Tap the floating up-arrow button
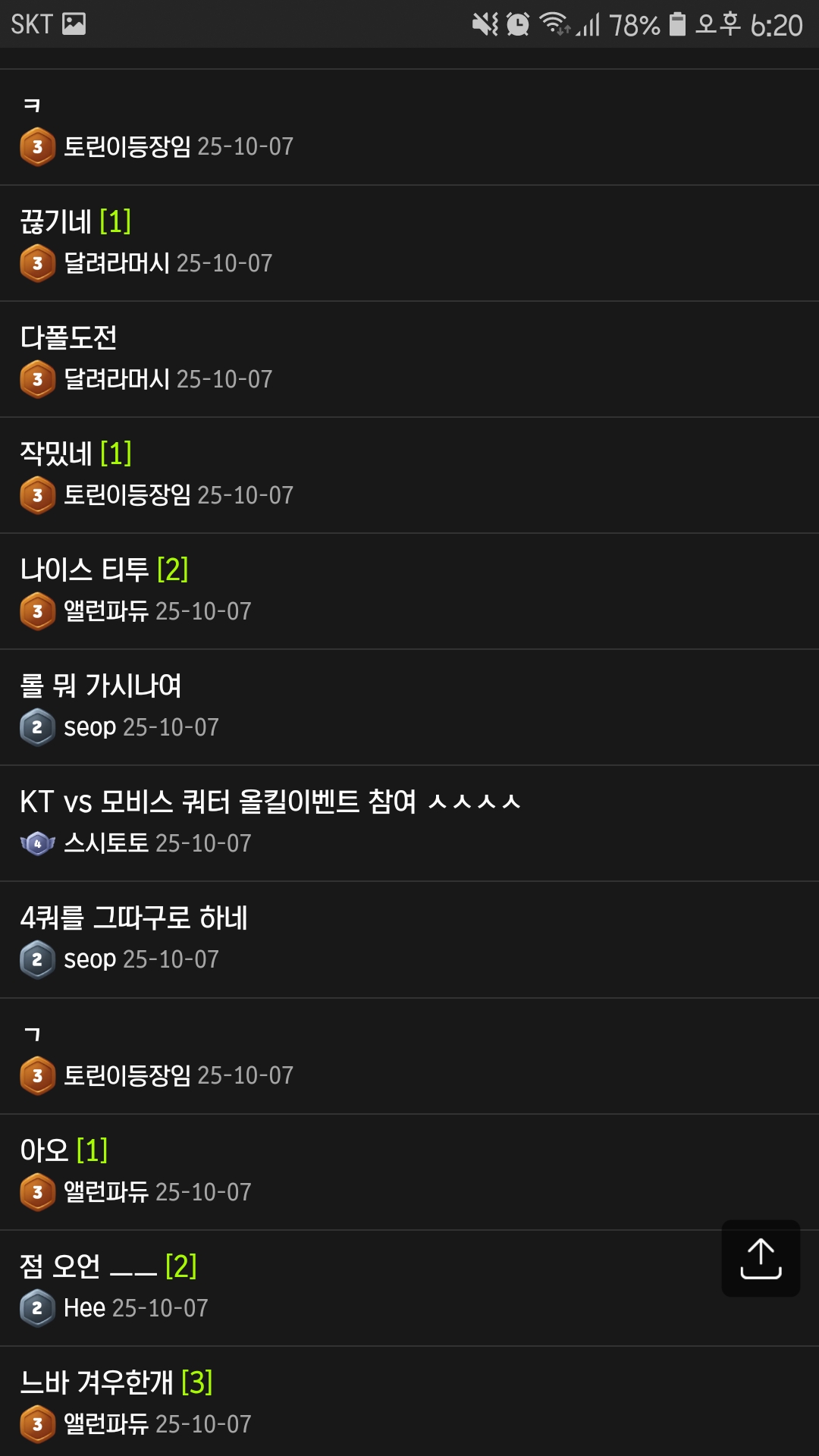The height and width of the screenshot is (1456, 819). pyautogui.click(x=761, y=1259)
